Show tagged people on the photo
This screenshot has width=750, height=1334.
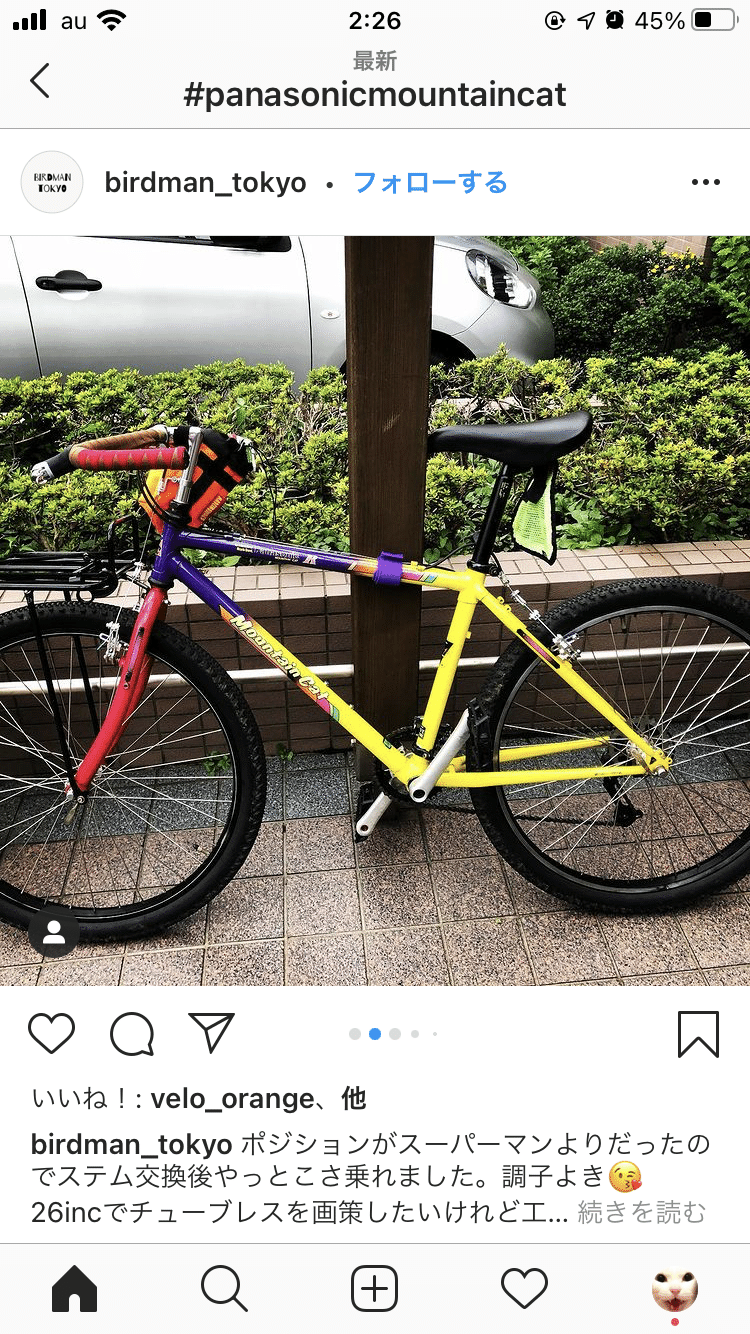[x=54, y=934]
